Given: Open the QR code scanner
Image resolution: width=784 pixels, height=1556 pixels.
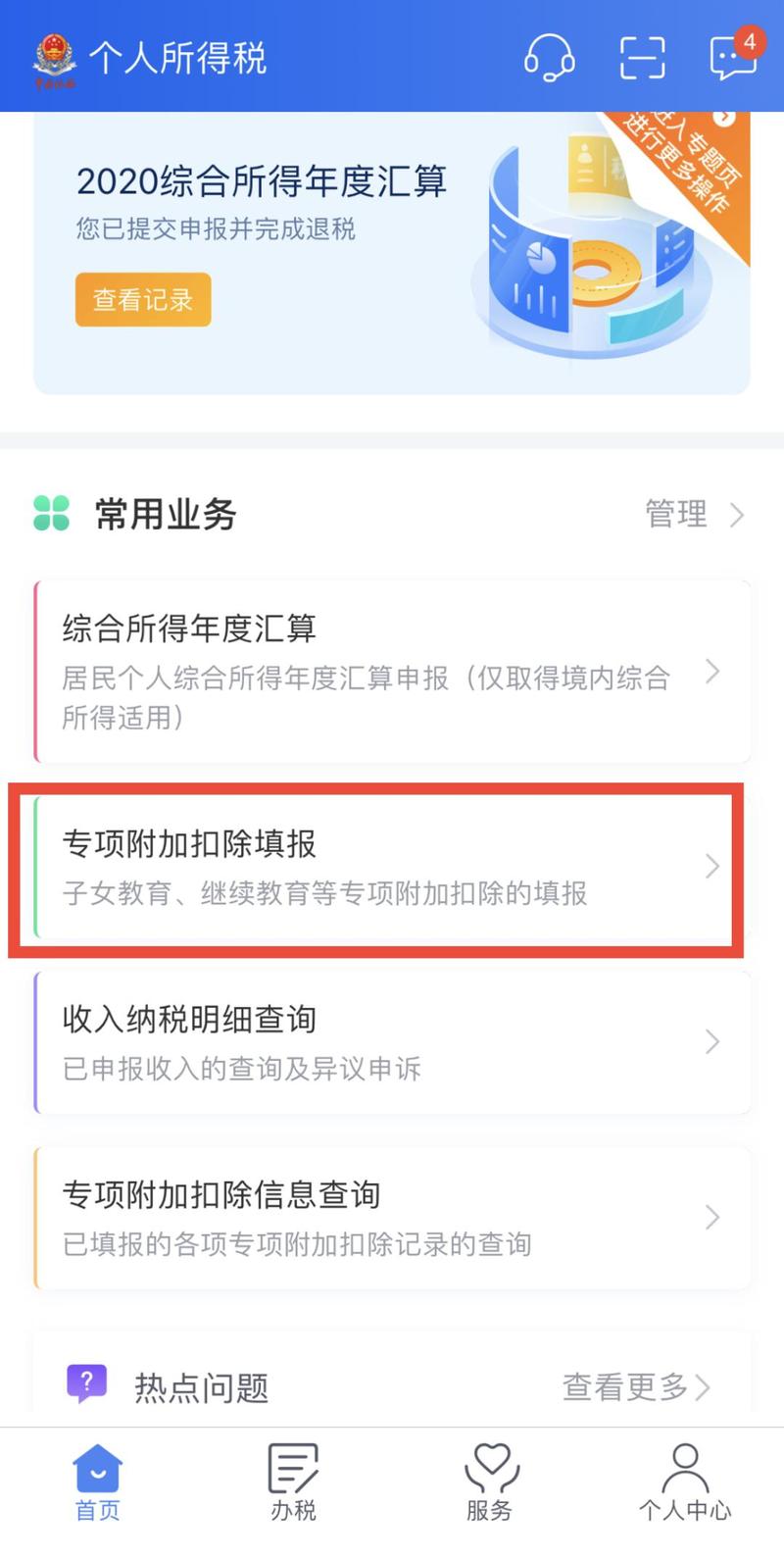Looking at the screenshot, I should click(x=642, y=57).
